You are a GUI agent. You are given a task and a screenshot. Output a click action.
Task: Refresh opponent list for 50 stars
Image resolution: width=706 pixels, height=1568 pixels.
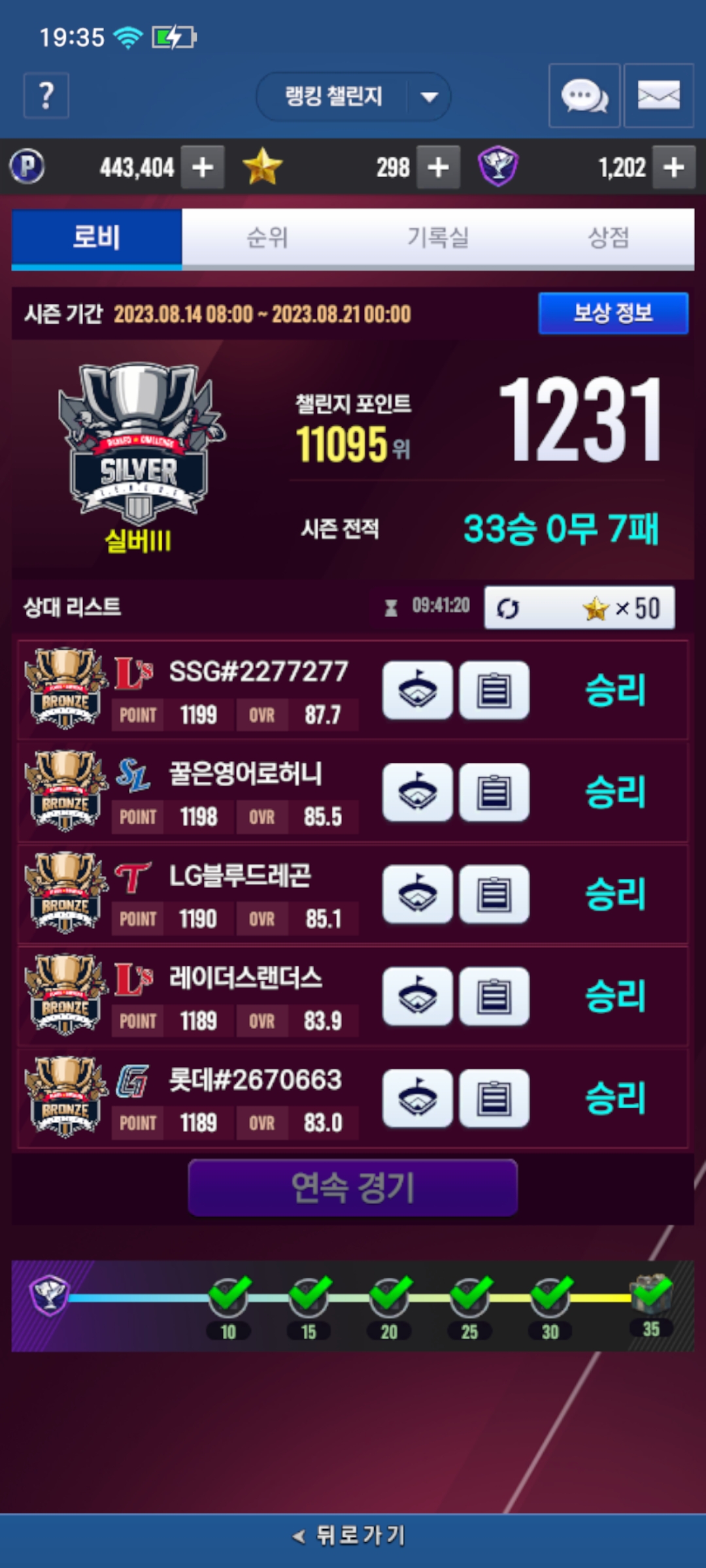click(579, 608)
